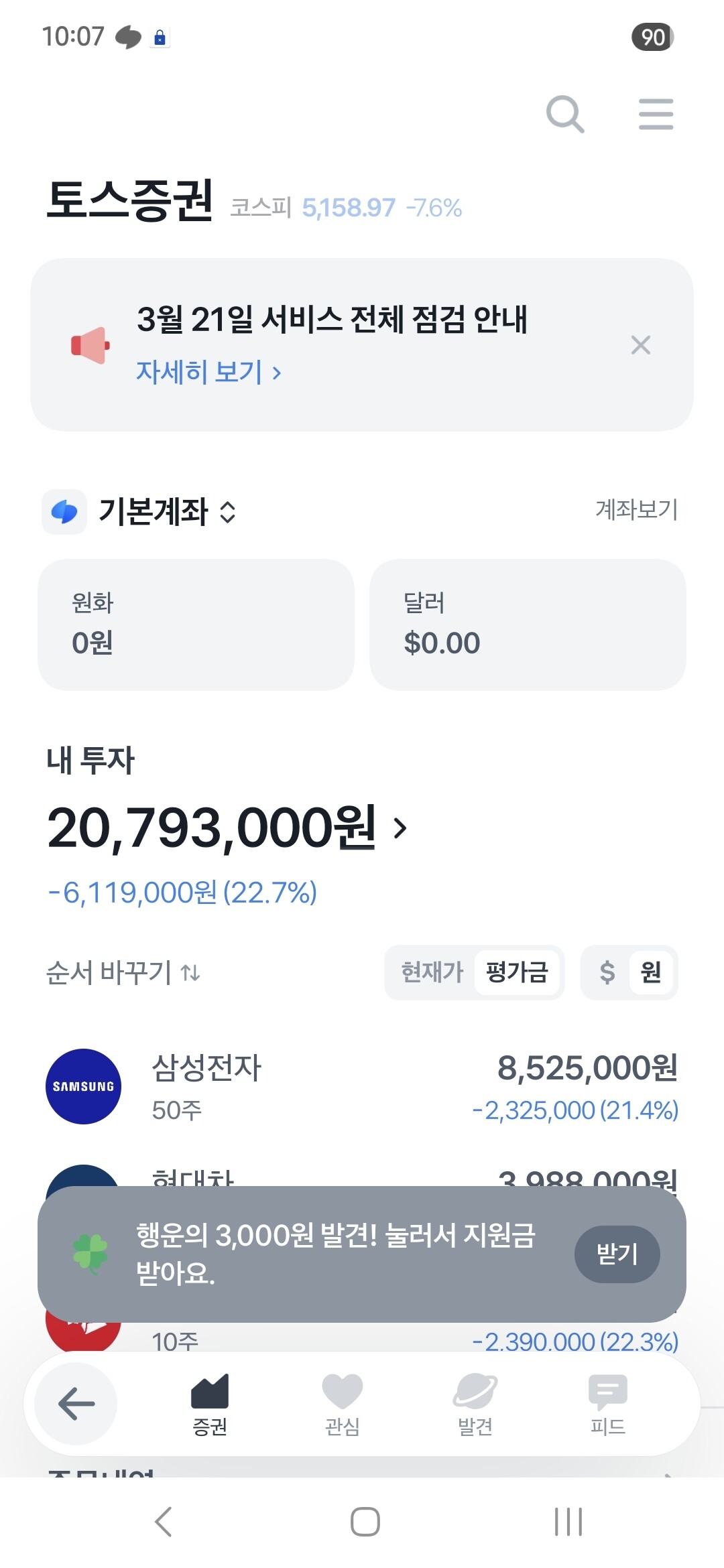
Task: Switch to 현재가 view
Action: (432, 972)
